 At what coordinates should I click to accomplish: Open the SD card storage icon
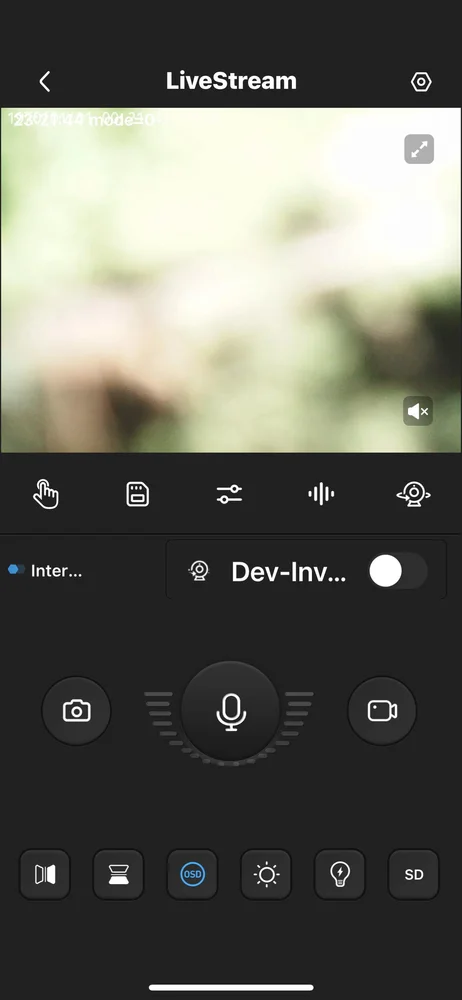tap(138, 494)
